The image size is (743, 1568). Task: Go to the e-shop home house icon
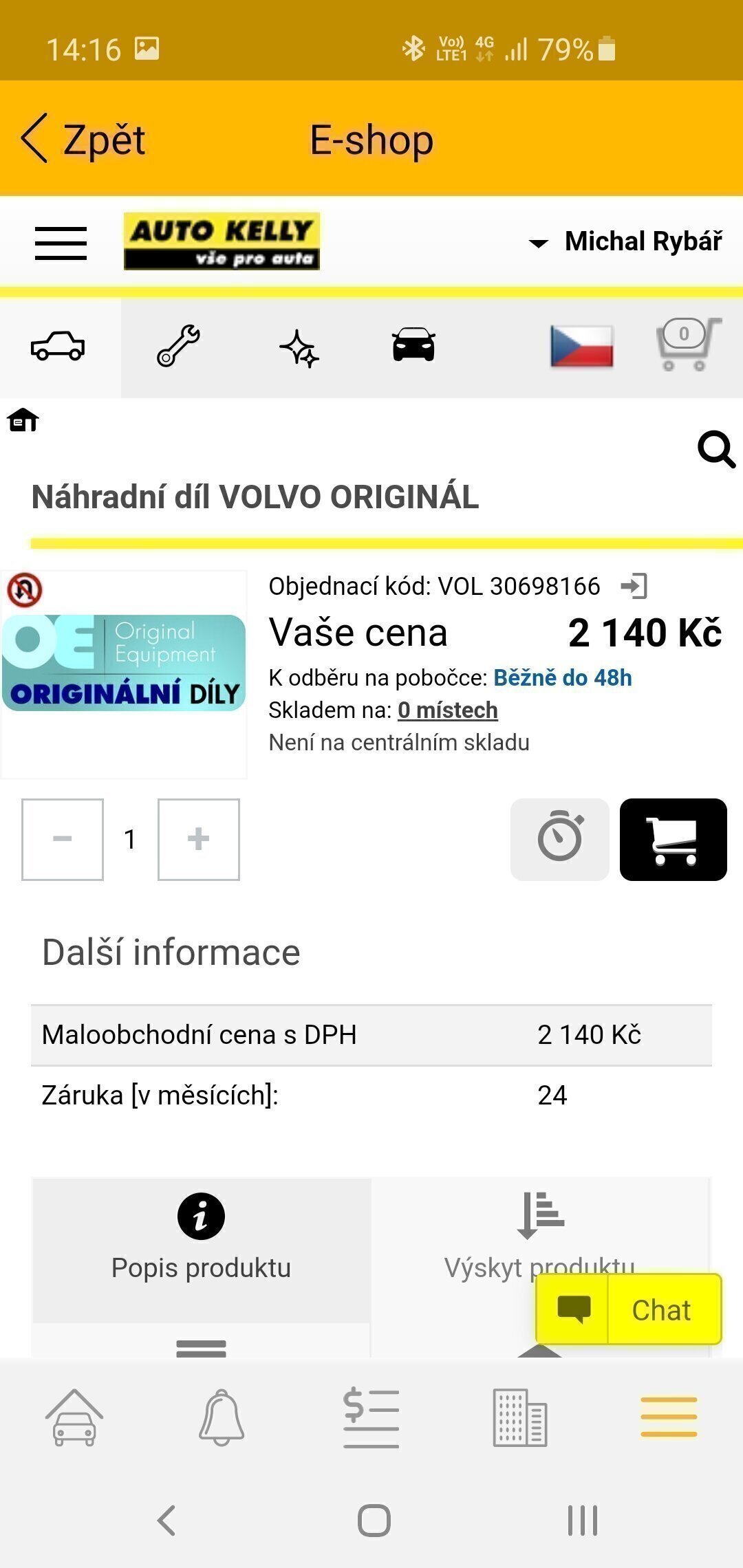(23, 420)
